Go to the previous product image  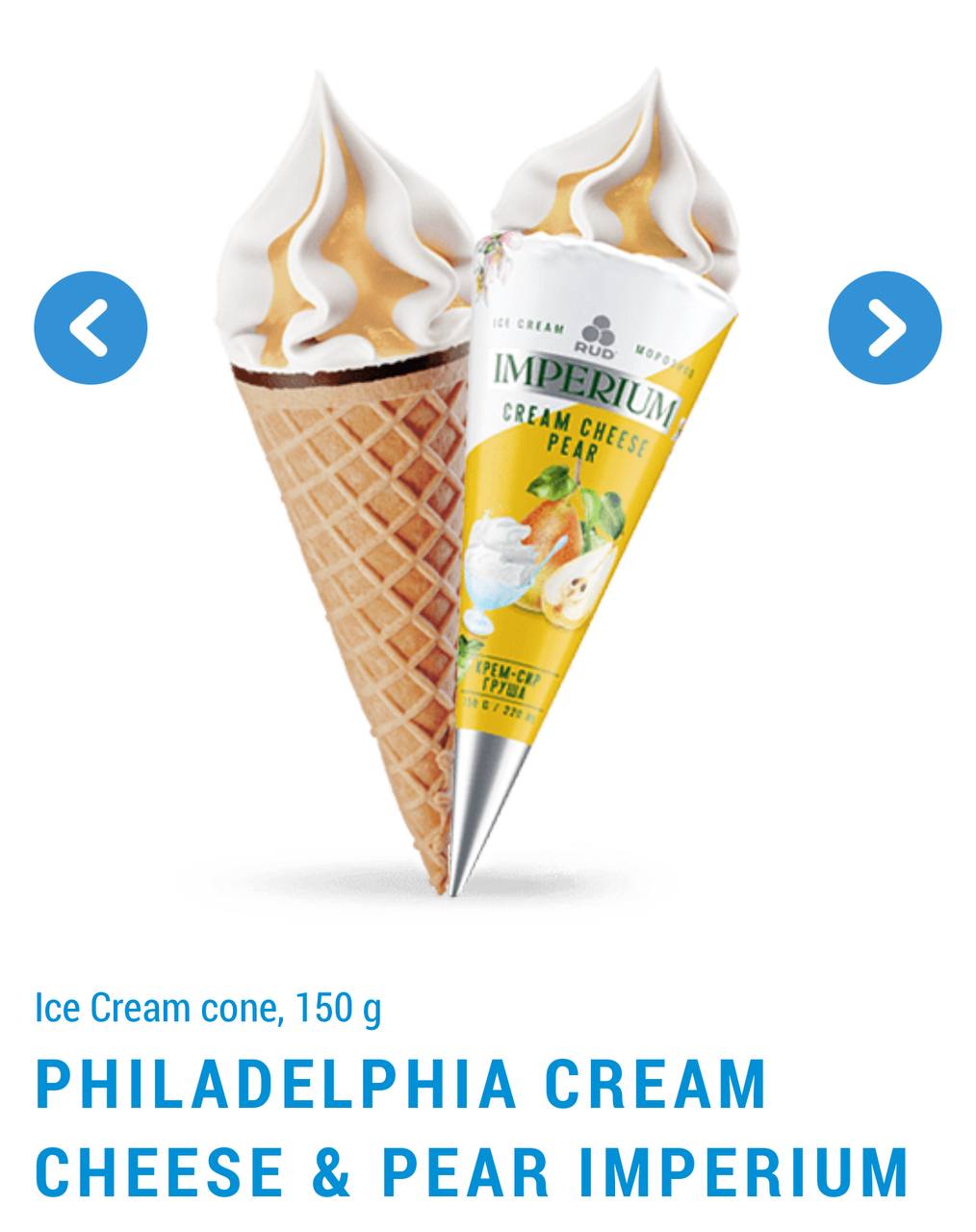pyautogui.click(x=90, y=327)
